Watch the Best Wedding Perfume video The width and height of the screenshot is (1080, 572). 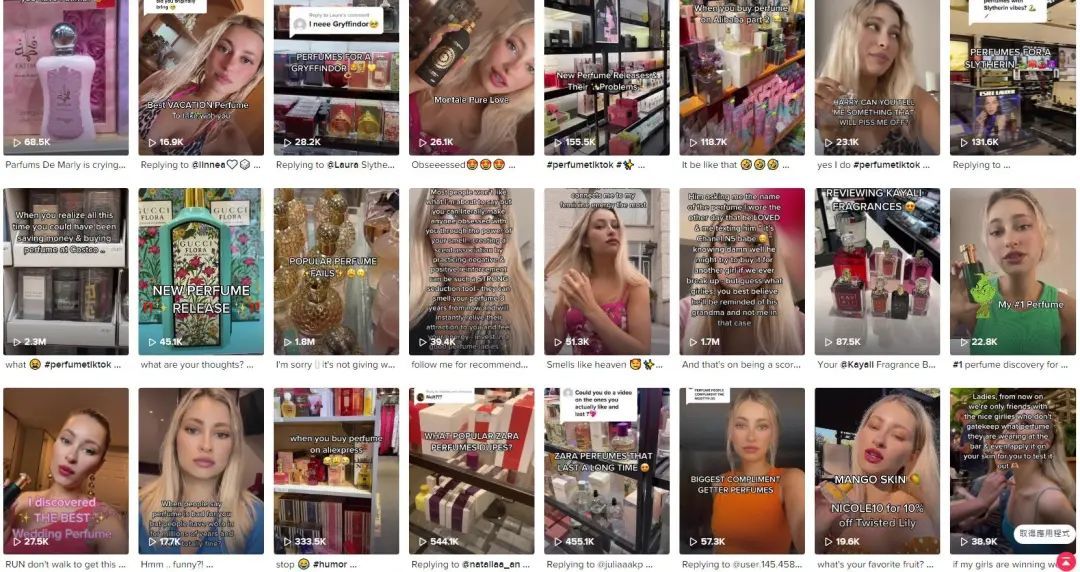(x=66, y=470)
